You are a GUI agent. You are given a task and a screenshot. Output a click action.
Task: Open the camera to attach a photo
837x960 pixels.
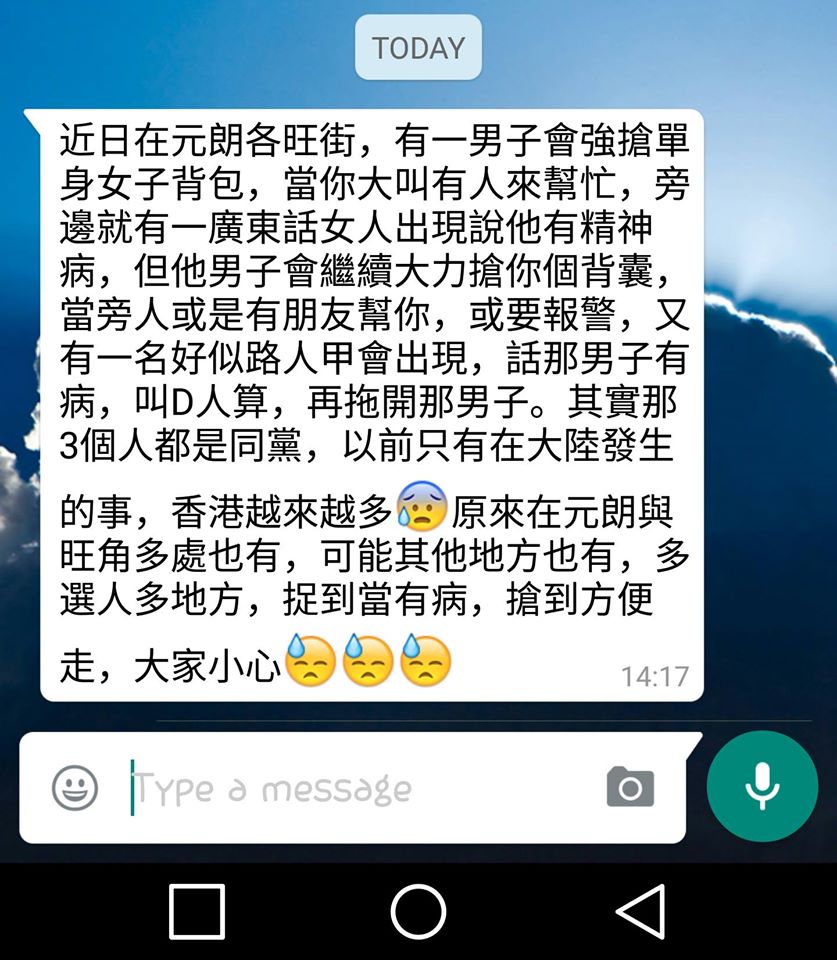click(x=630, y=788)
